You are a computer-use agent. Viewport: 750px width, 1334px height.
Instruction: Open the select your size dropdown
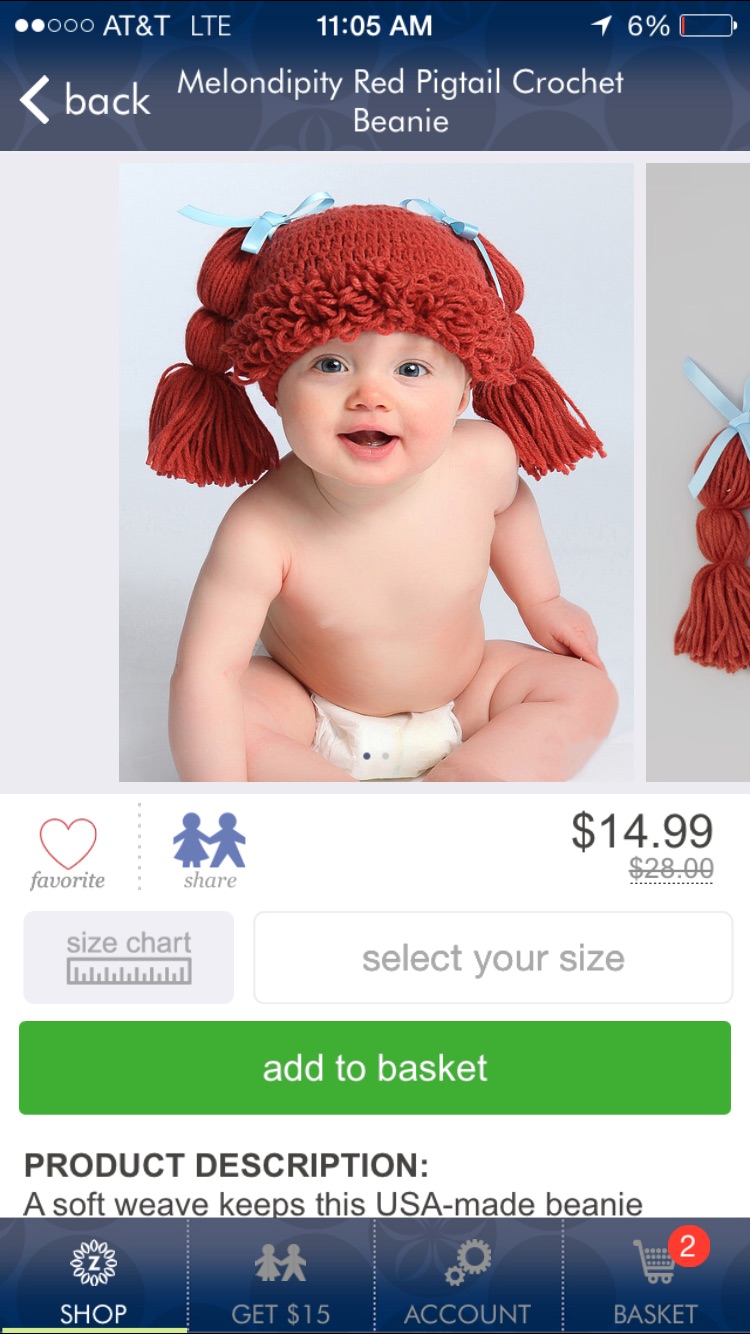[493, 958]
